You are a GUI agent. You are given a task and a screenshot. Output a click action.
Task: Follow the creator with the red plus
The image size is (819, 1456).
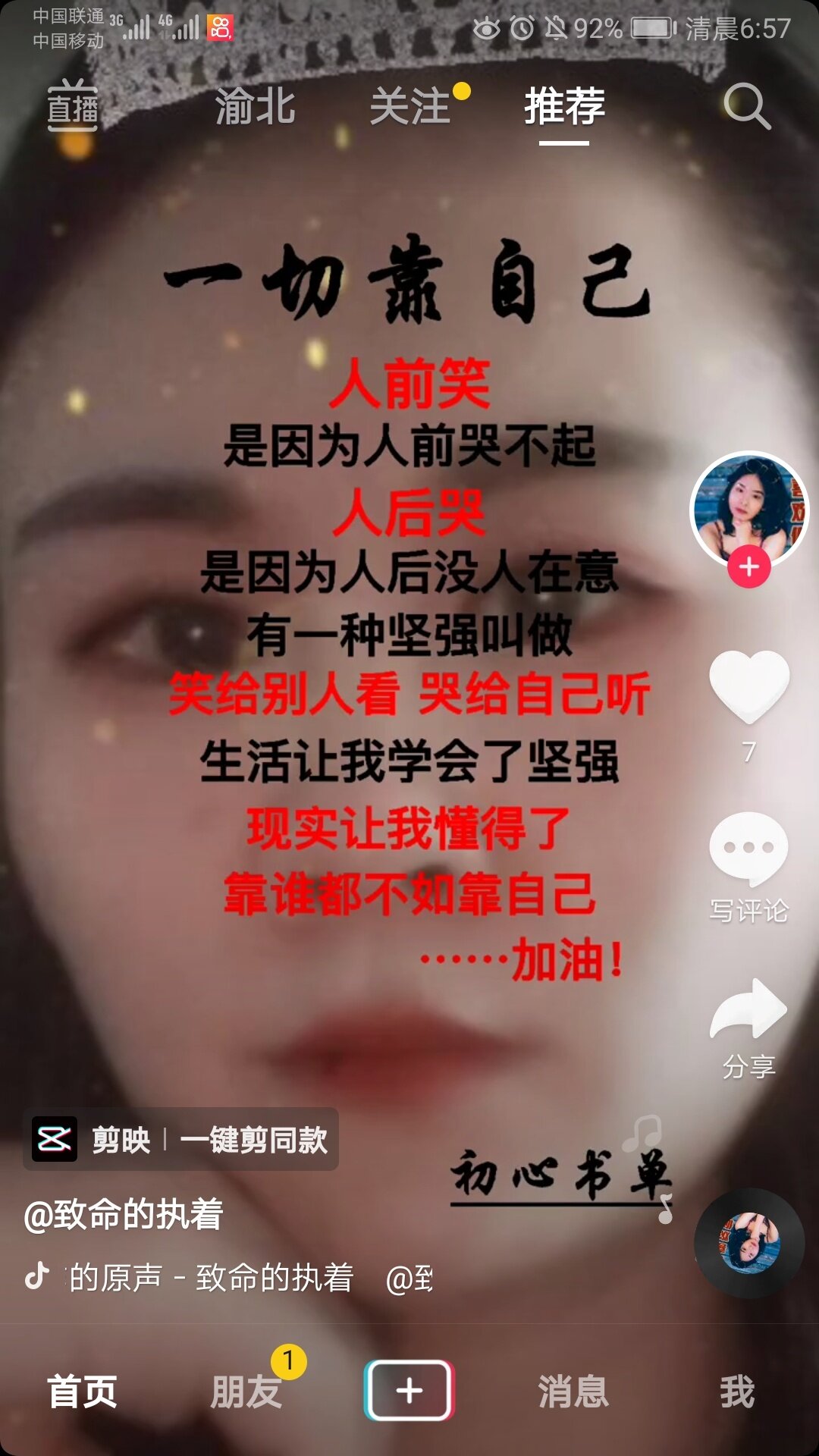coord(748,566)
